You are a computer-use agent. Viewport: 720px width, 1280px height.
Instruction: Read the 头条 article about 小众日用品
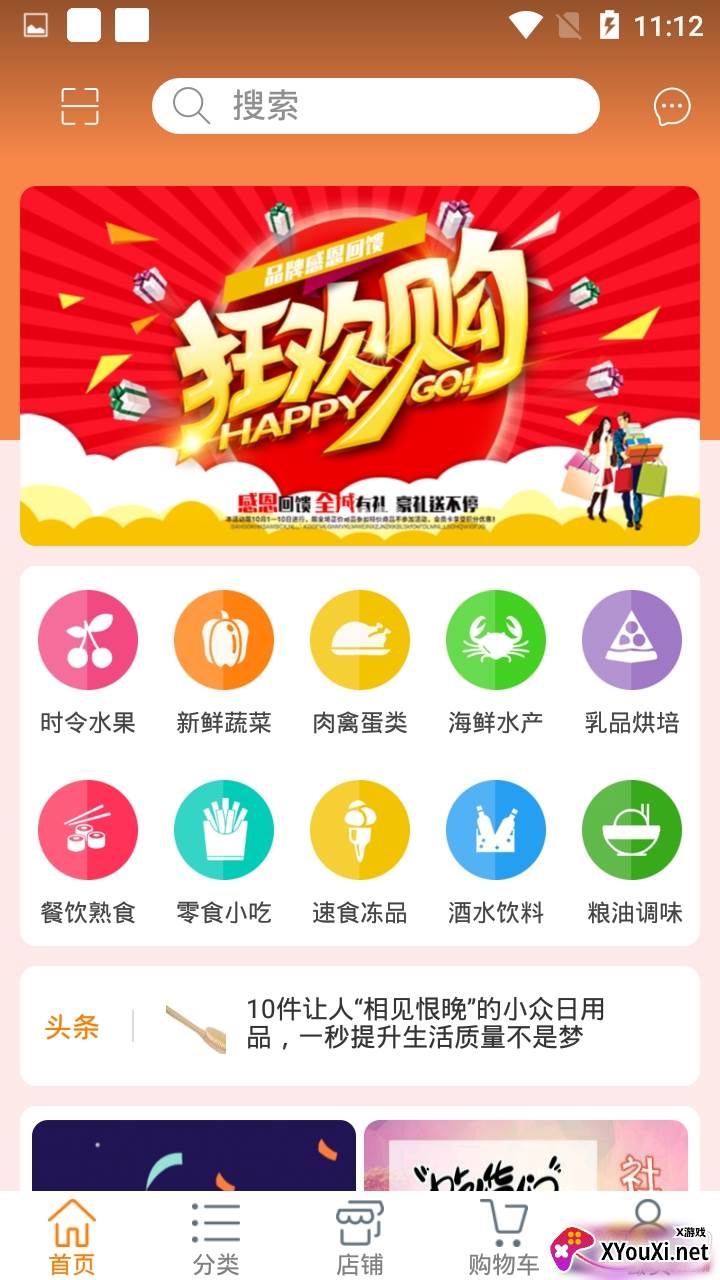(x=425, y=1024)
